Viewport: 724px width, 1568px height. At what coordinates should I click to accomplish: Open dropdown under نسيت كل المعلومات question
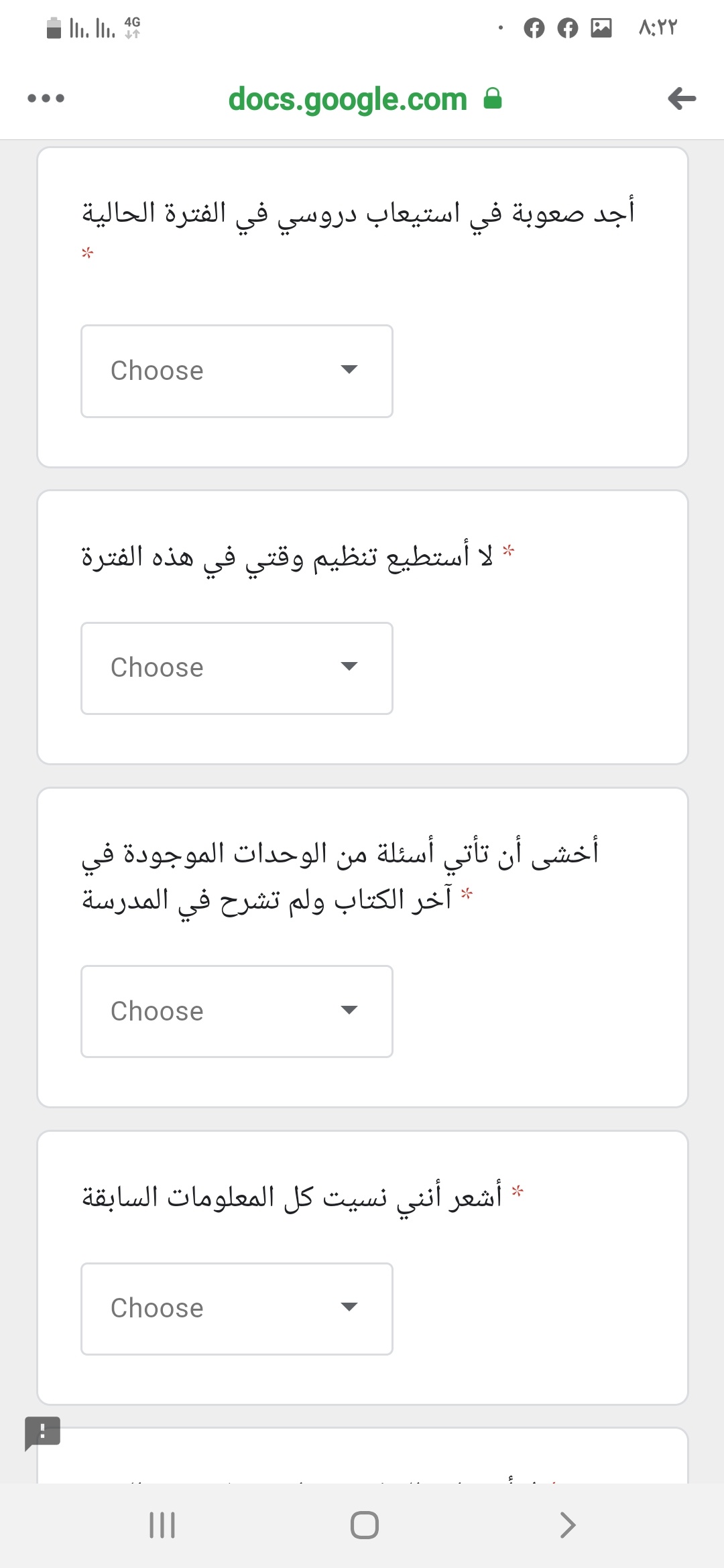click(237, 1309)
